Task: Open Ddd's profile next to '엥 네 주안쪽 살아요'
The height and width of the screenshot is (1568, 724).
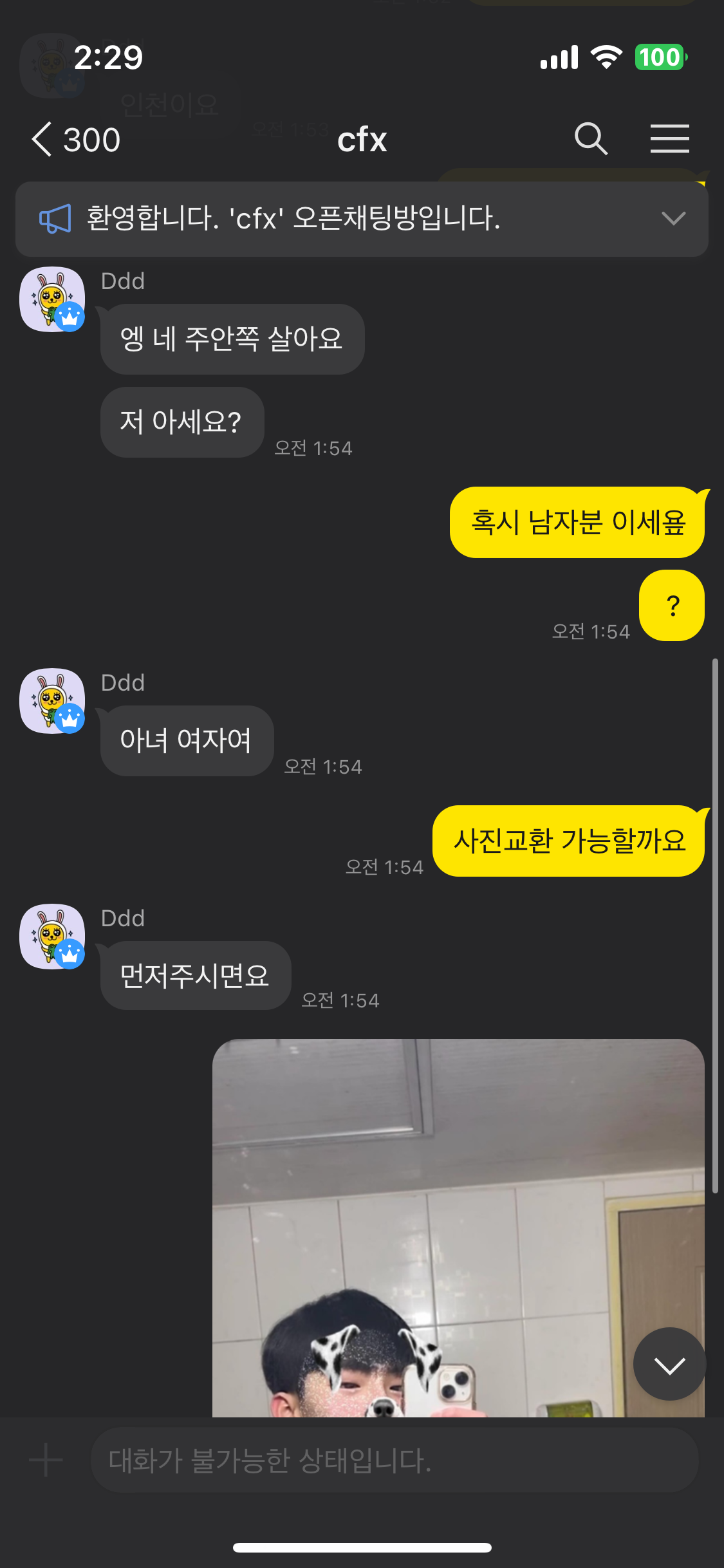Action: coord(52,299)
